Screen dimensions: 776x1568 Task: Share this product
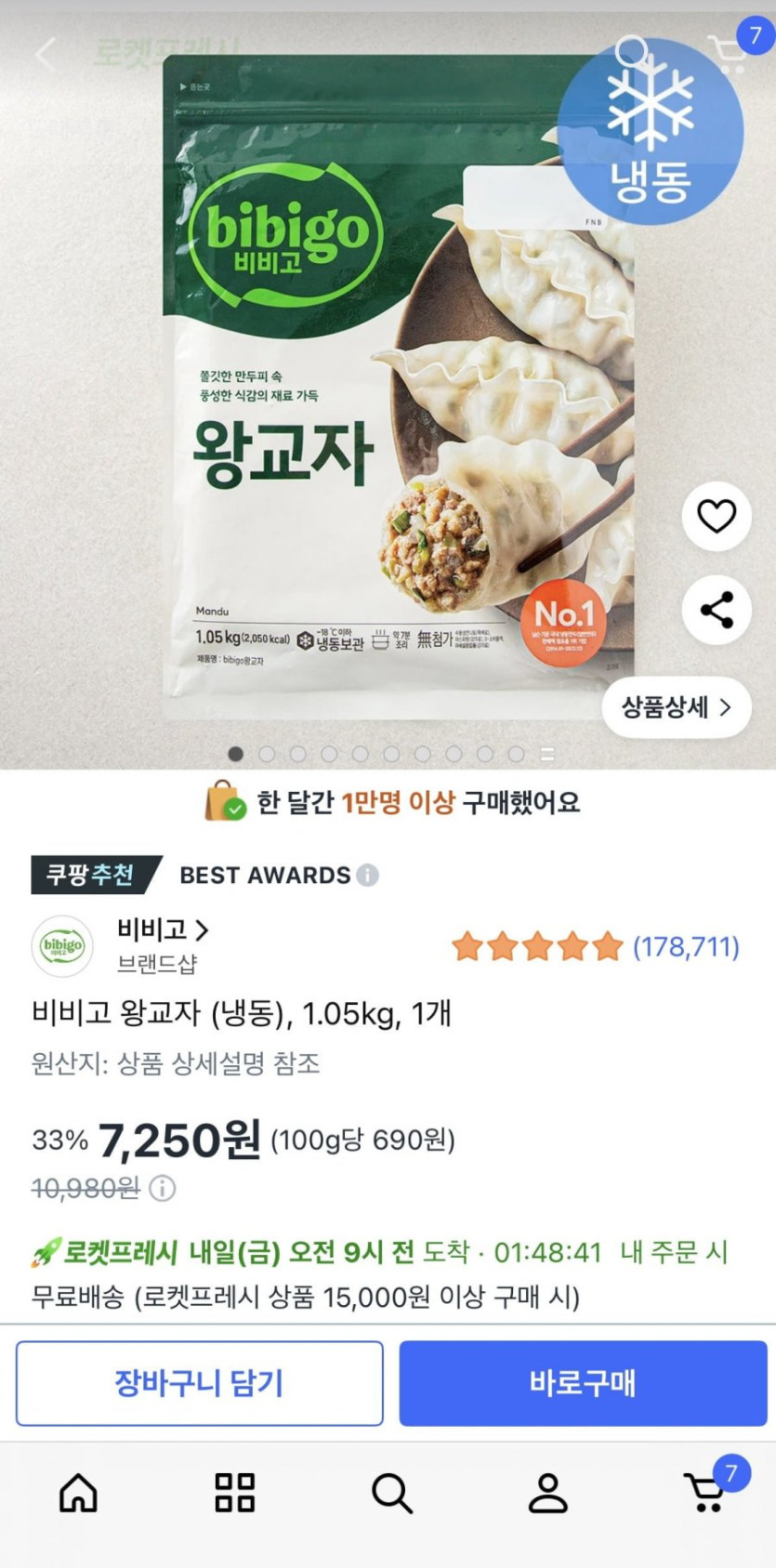(x=717, y=611)
